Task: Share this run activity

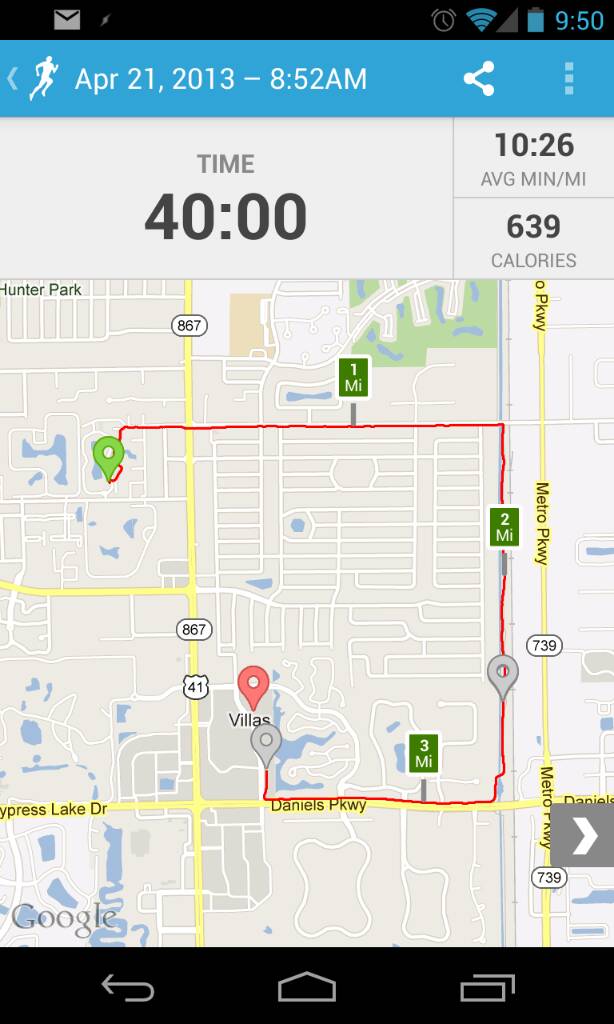Action: point(479,78)
